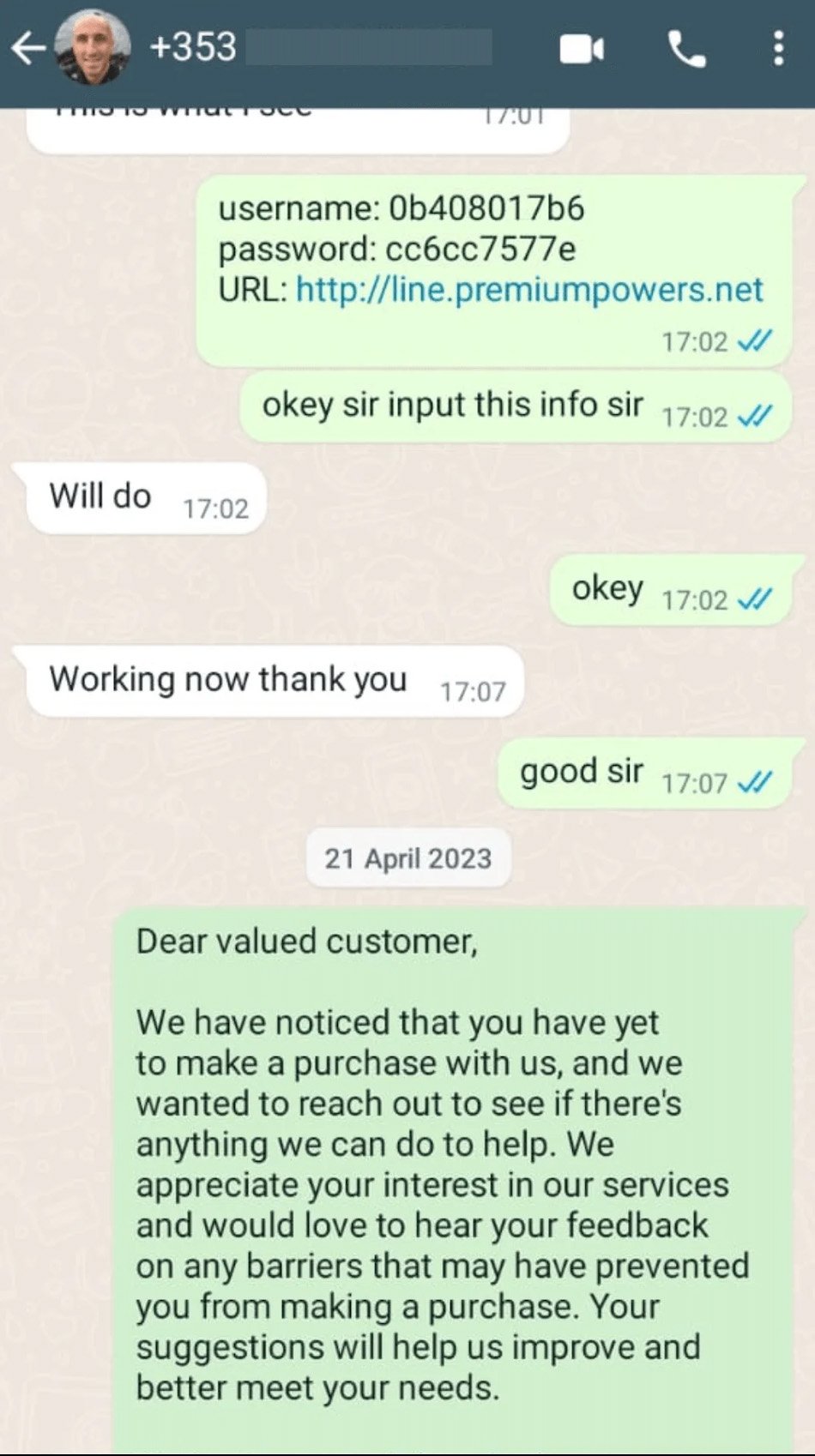Start a video call with this contact
815x1456 pixels.
tap(582, 50)
